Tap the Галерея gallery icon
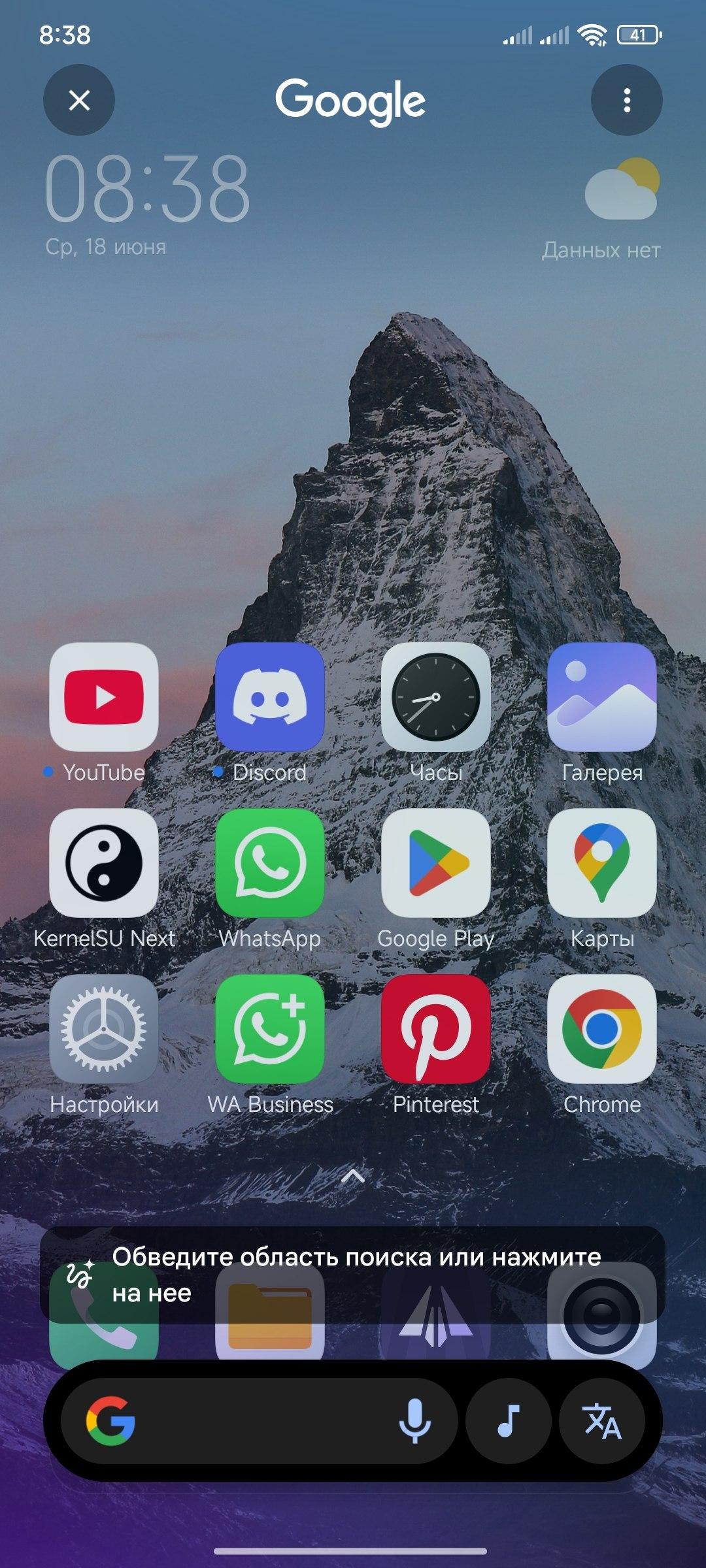This screenshot has width=706, height=1568. coord(602,697)
